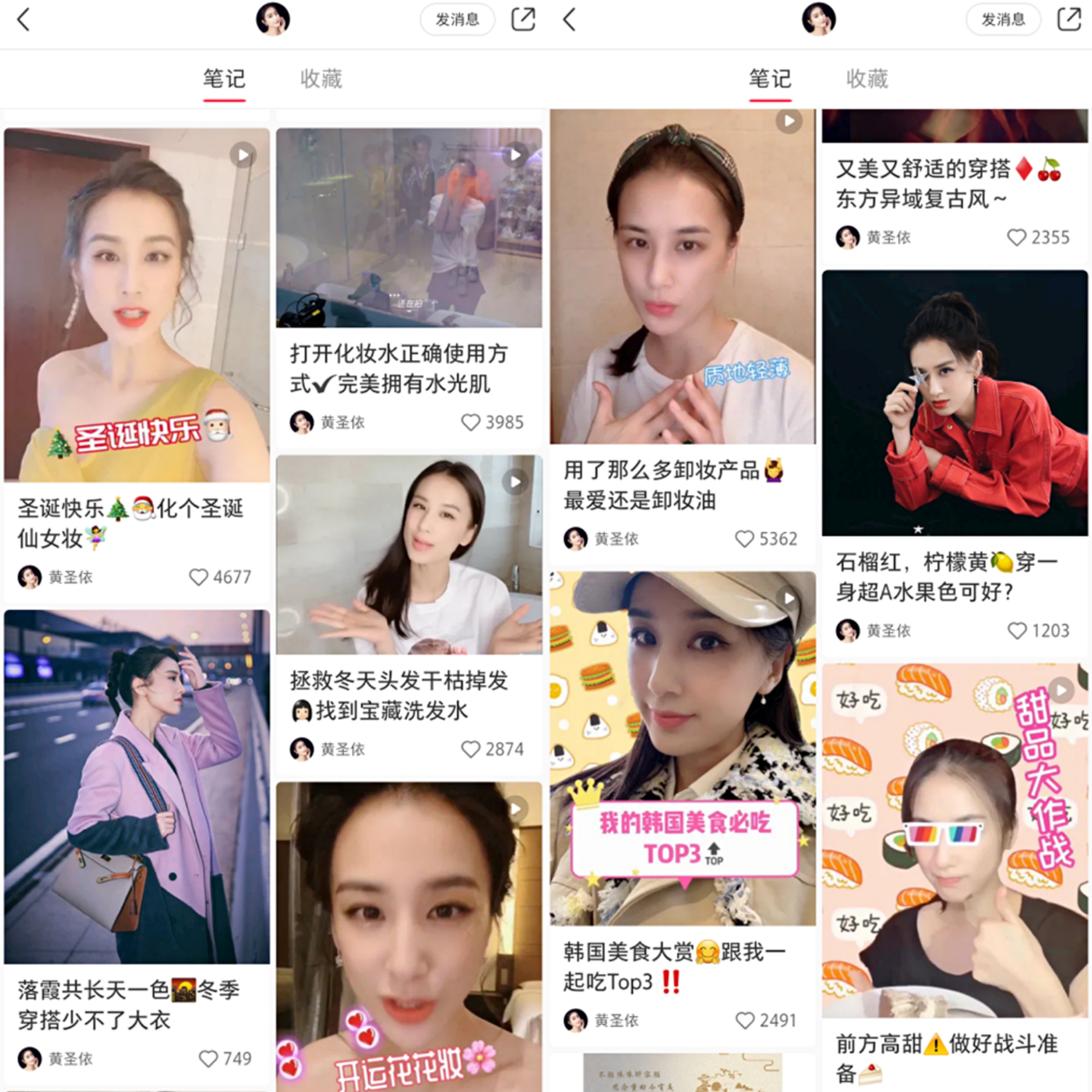
Task: Like the 韩国美食大赏 note with 2491 likes
Action: 745,1020
